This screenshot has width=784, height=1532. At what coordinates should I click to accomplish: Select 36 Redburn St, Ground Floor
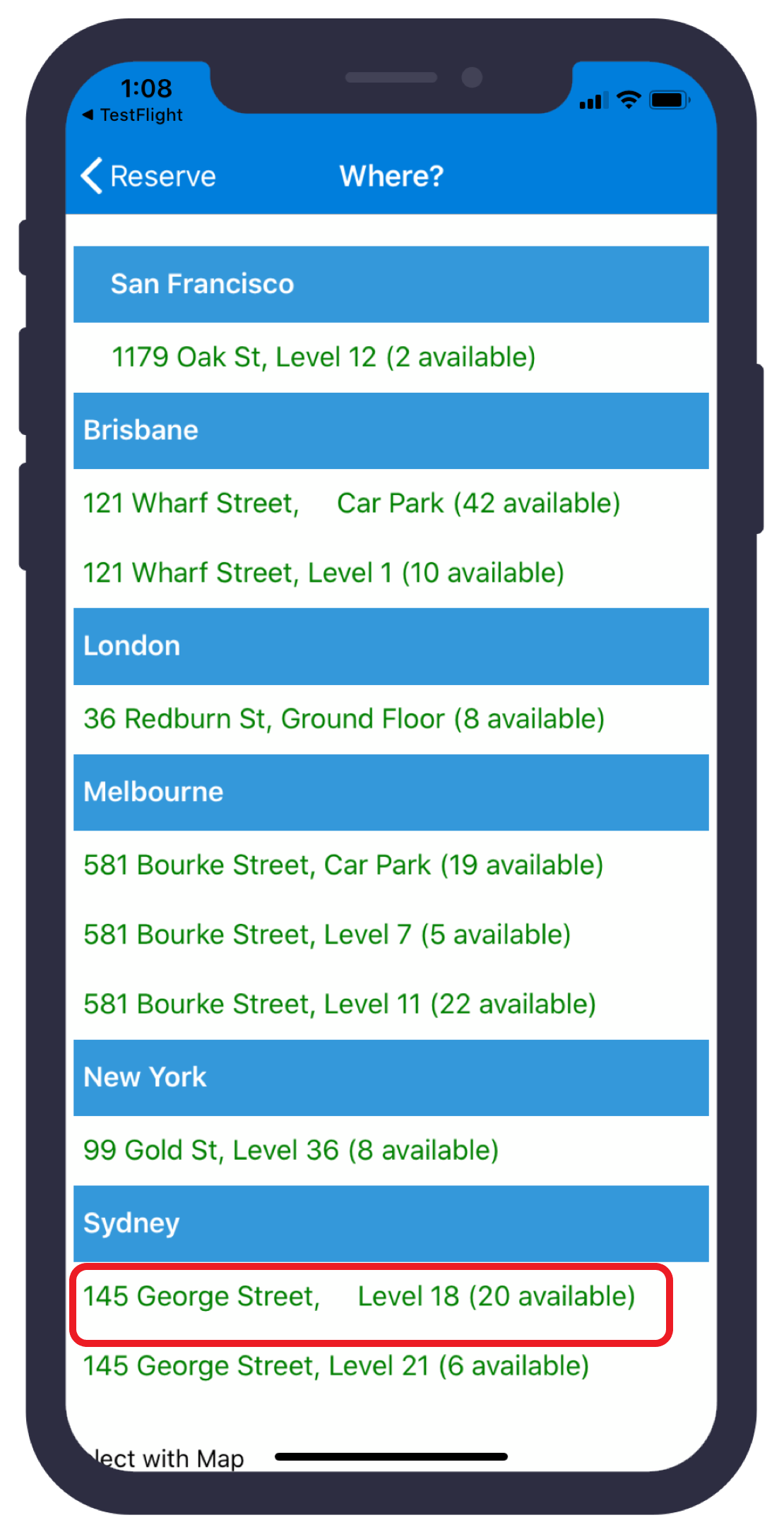[x=344, y=719]
